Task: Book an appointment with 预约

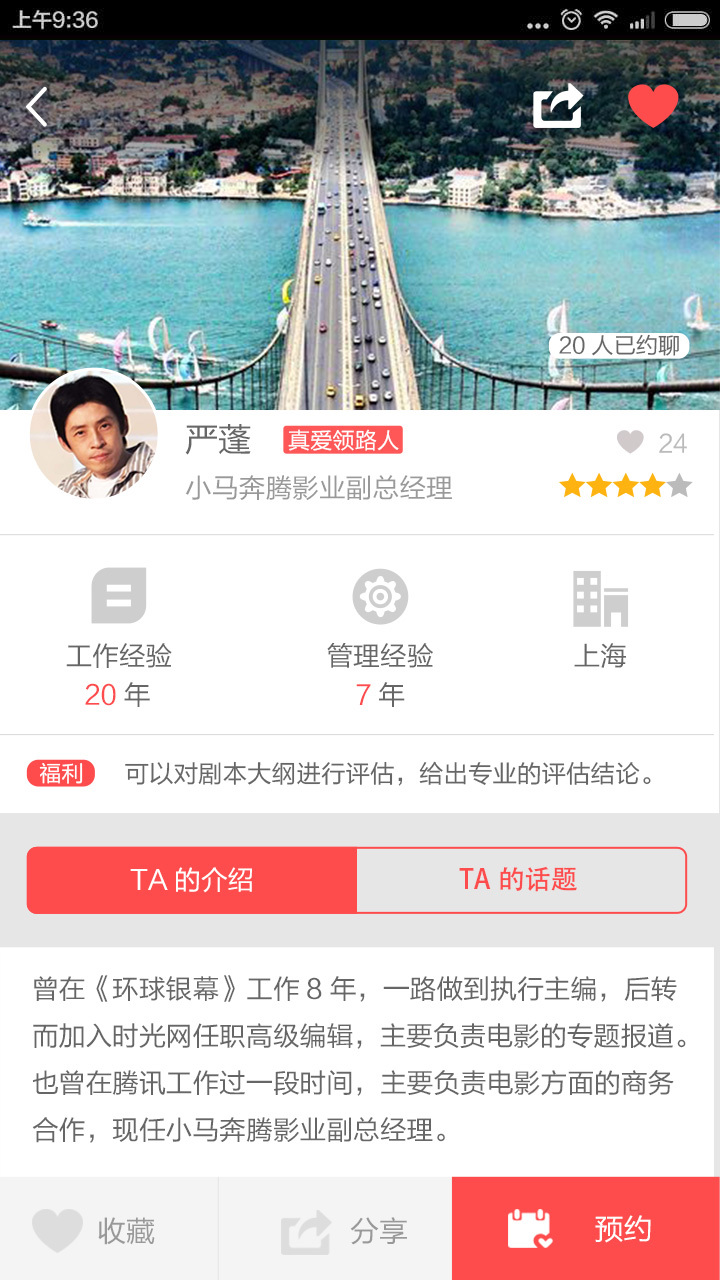Action: coord(586,1230)
